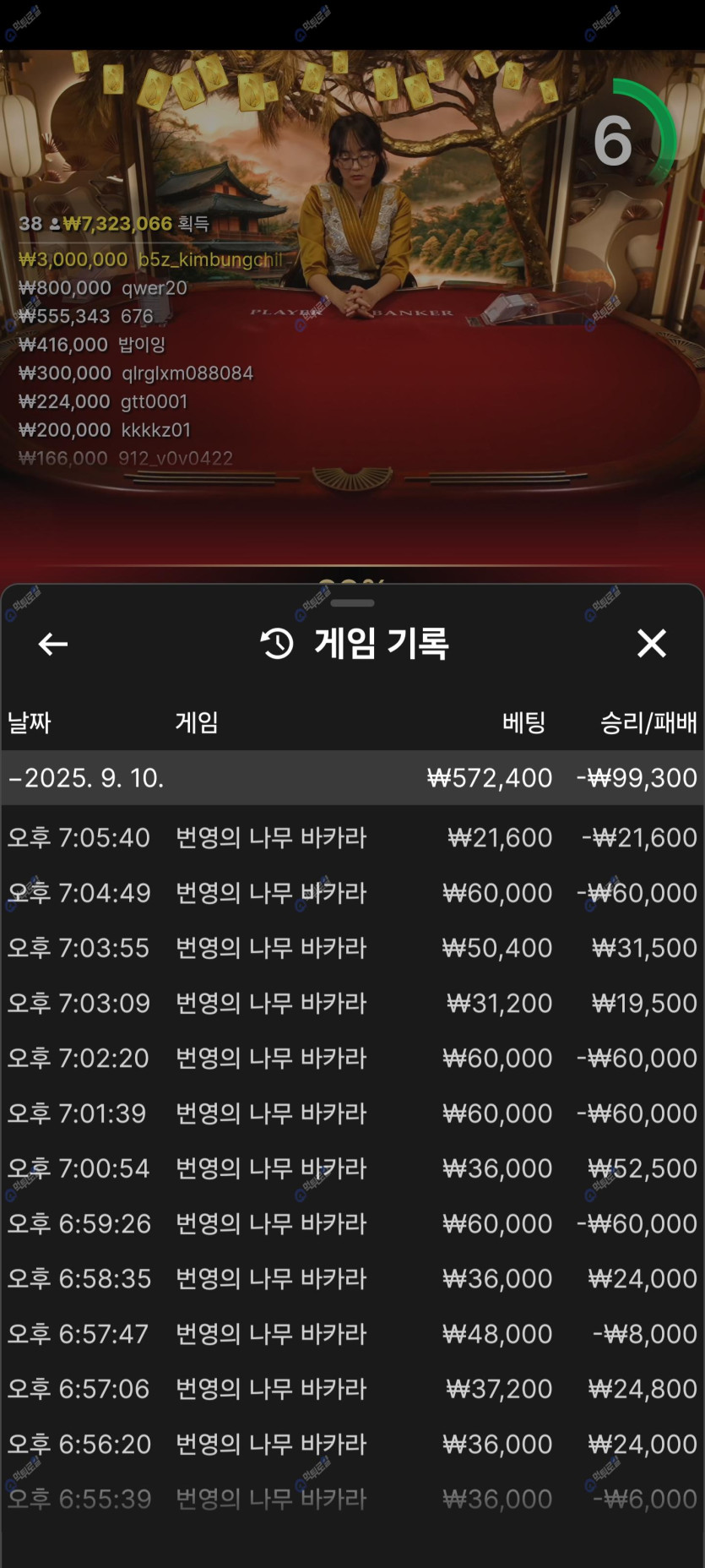The width and height of the screenshot is (705, 1568).
Task: Open the 오후 6:56:20 game record
Action: pos(352,1444)
